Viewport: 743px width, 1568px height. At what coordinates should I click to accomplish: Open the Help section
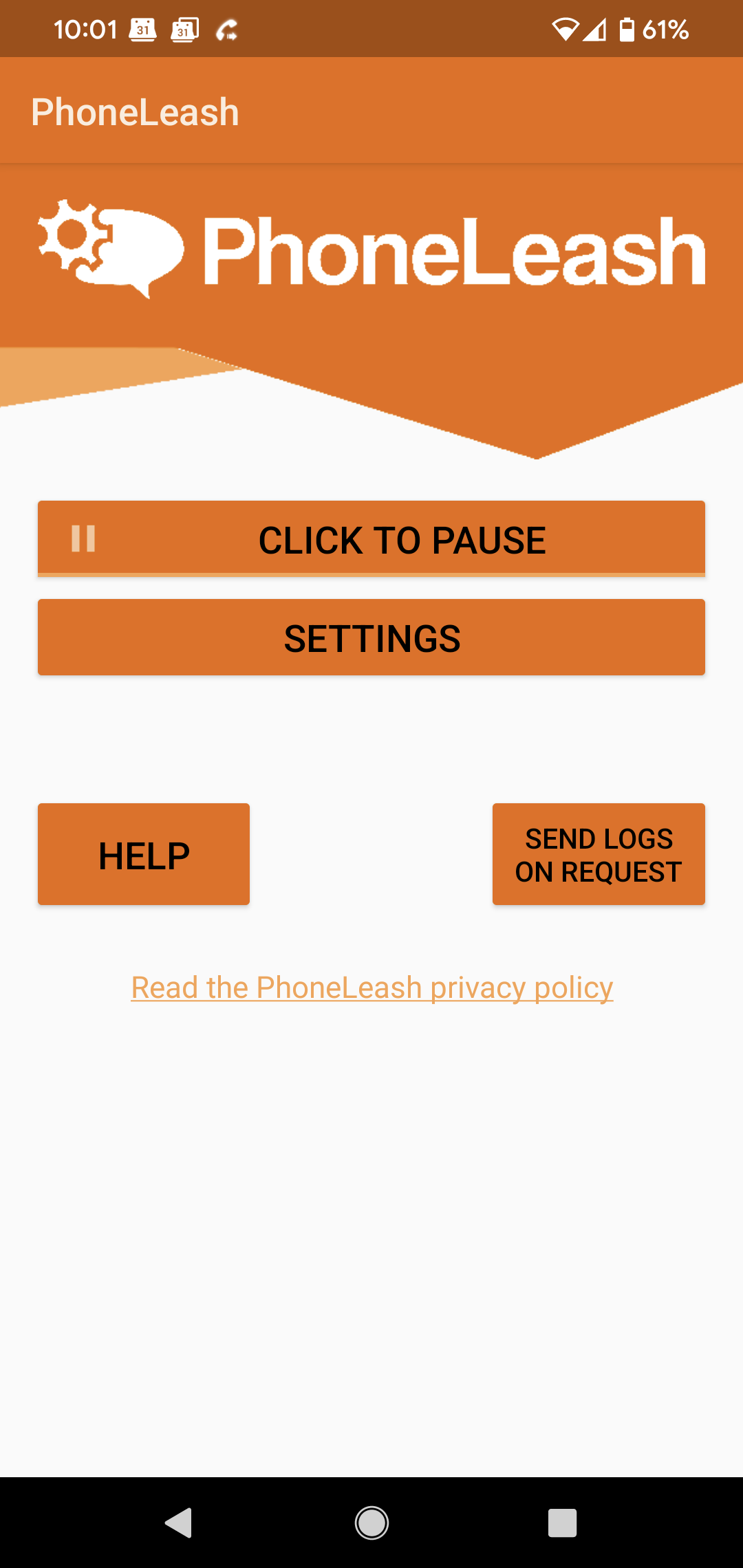click(x=144, y=854)
